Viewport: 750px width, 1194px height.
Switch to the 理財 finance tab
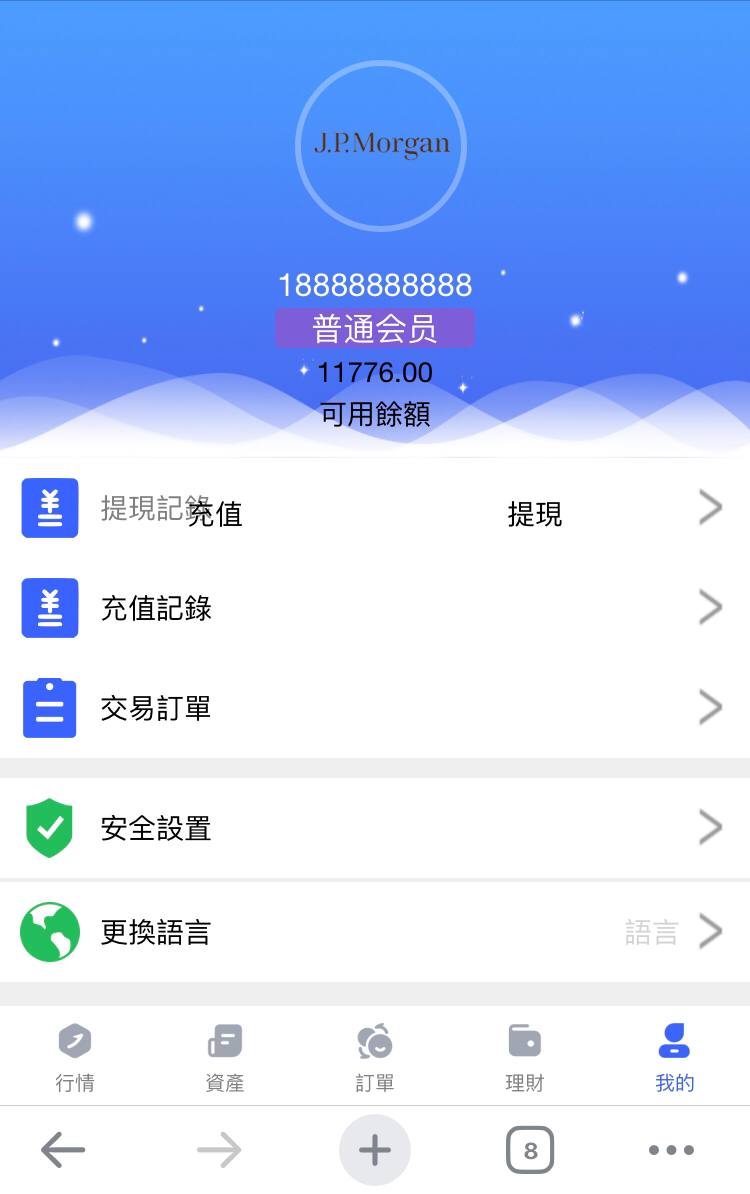(524, 1058)
